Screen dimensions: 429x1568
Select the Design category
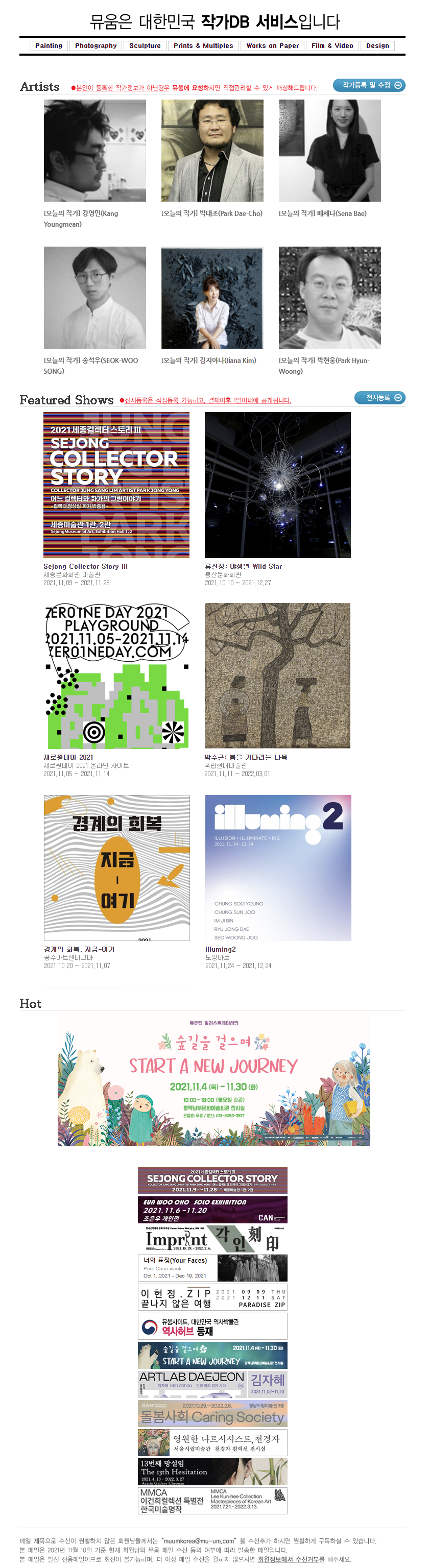[377, 45]
